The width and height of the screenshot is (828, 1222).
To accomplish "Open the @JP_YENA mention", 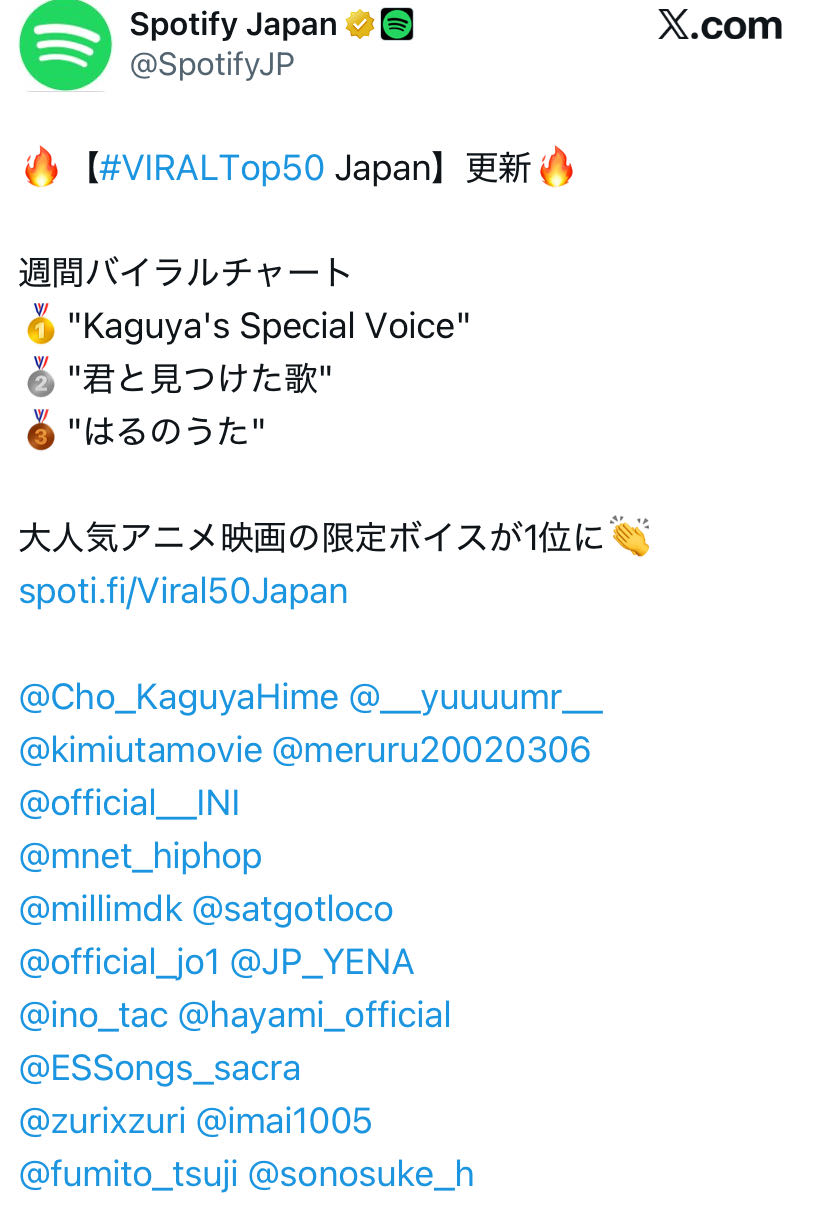I will [x=321, y=962].
